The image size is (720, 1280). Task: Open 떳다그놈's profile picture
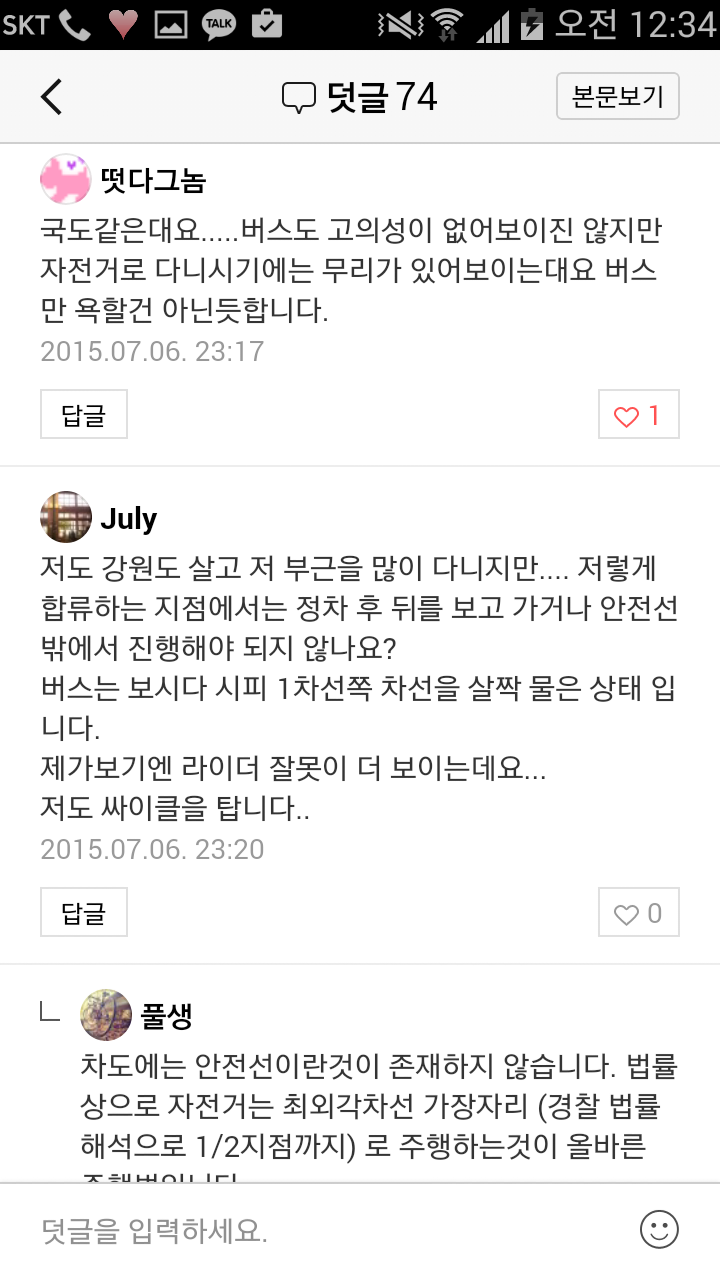66,180
